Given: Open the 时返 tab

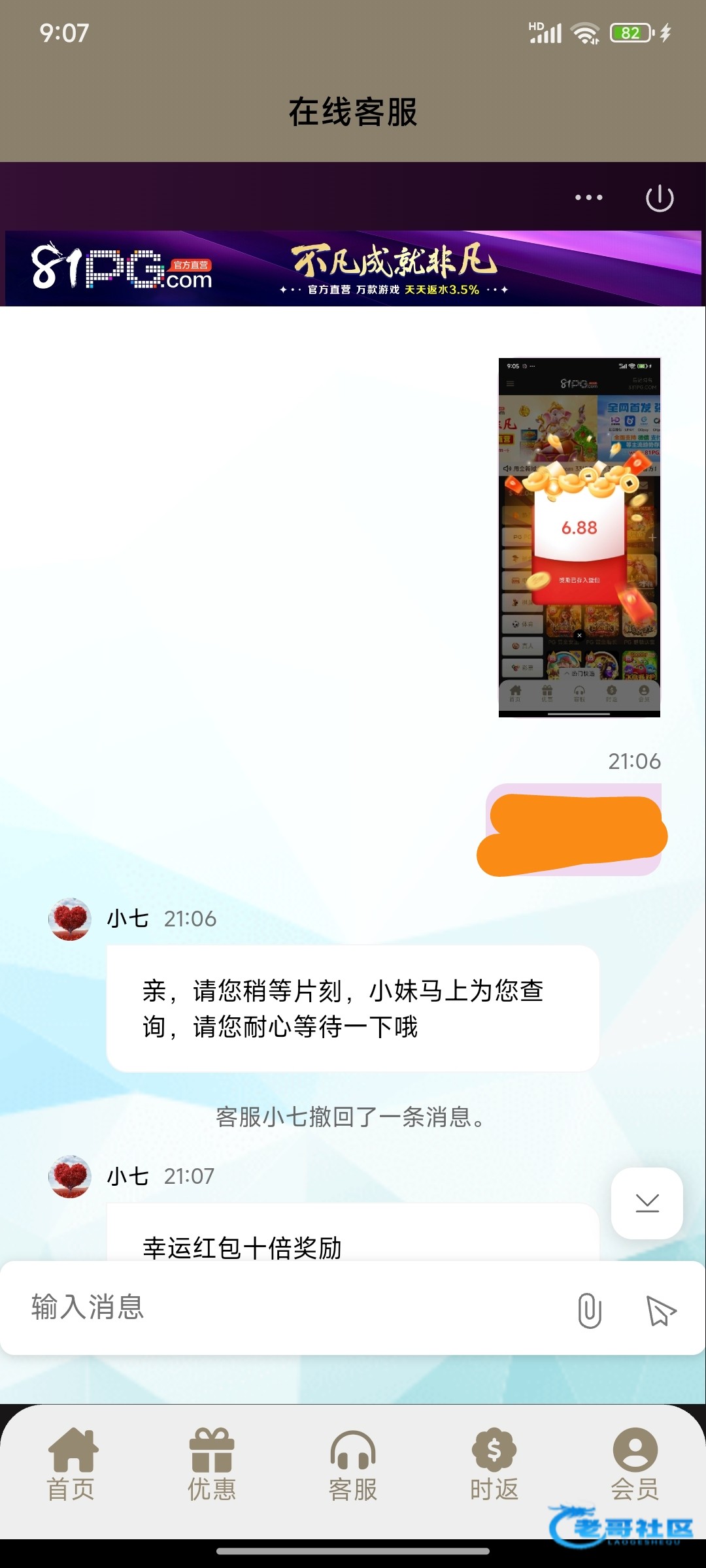Looking at the screenshot, I should 494,1465.
